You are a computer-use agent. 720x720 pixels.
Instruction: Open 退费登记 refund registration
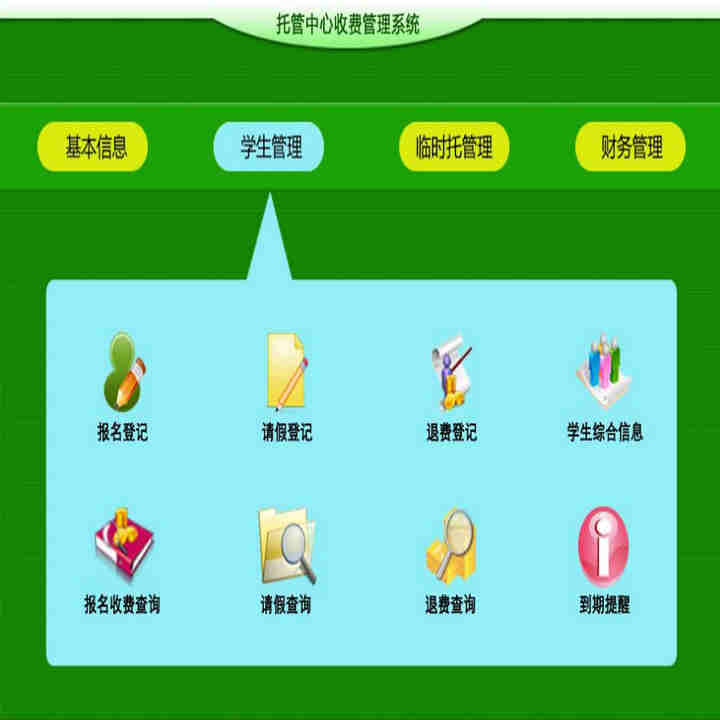451,375
